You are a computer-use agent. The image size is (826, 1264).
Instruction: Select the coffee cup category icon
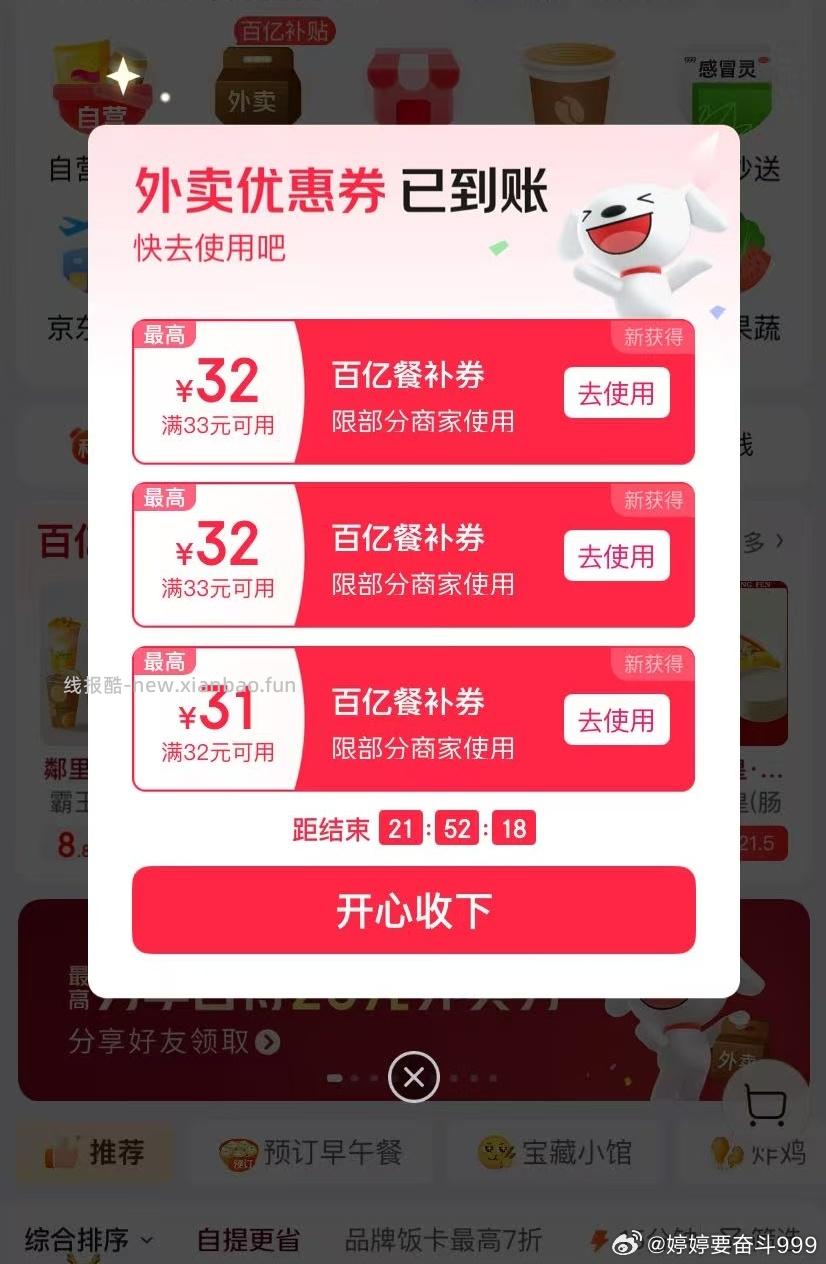pyautogui.click(x=568, y=80)
